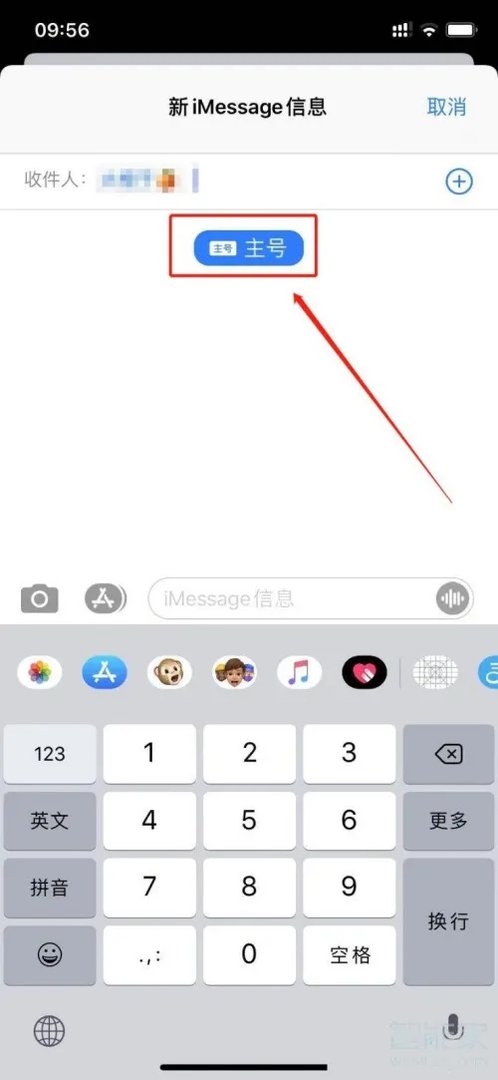
Task: Open the Photos app in the app strip
Action: pos(39,672)
